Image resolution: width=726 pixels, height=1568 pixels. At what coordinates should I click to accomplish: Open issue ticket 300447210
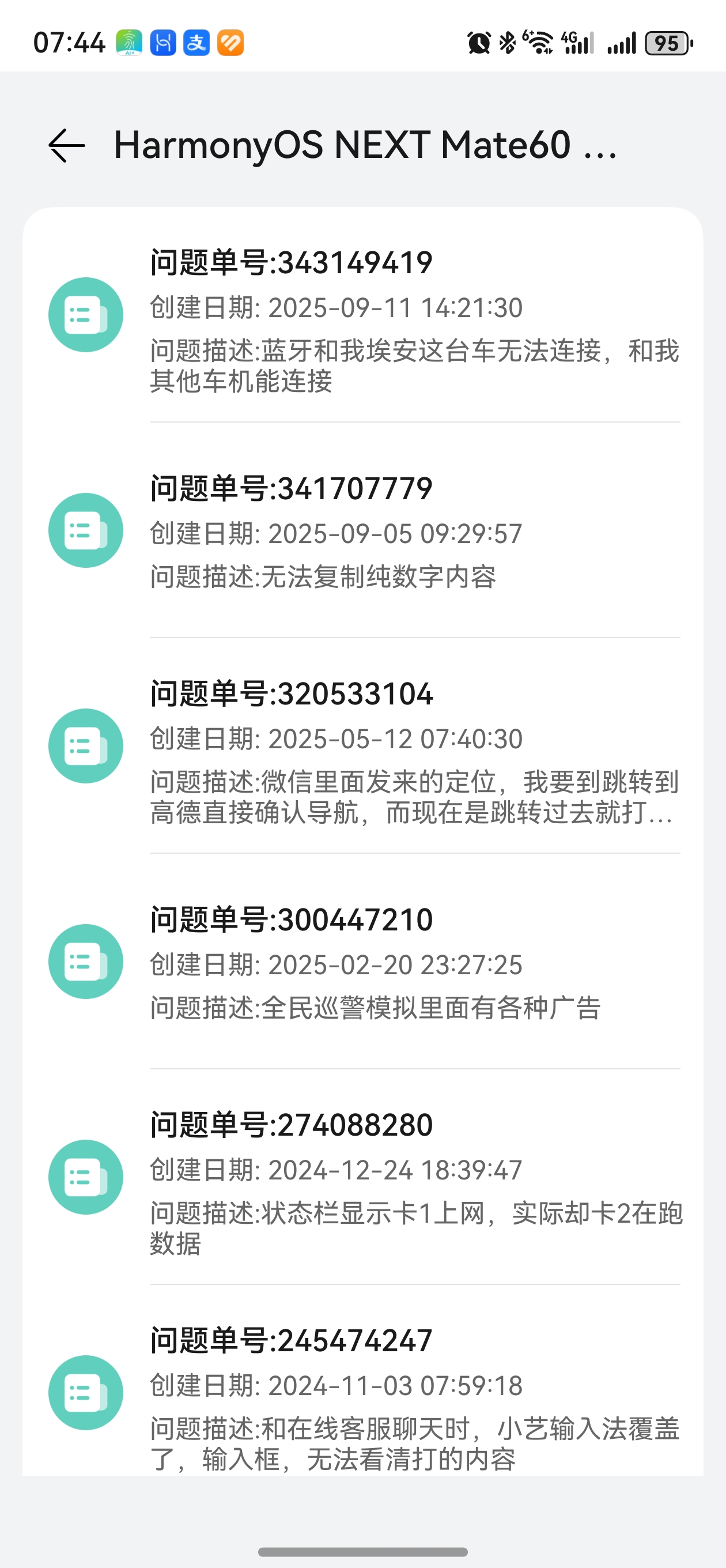[x=362, y=961]
